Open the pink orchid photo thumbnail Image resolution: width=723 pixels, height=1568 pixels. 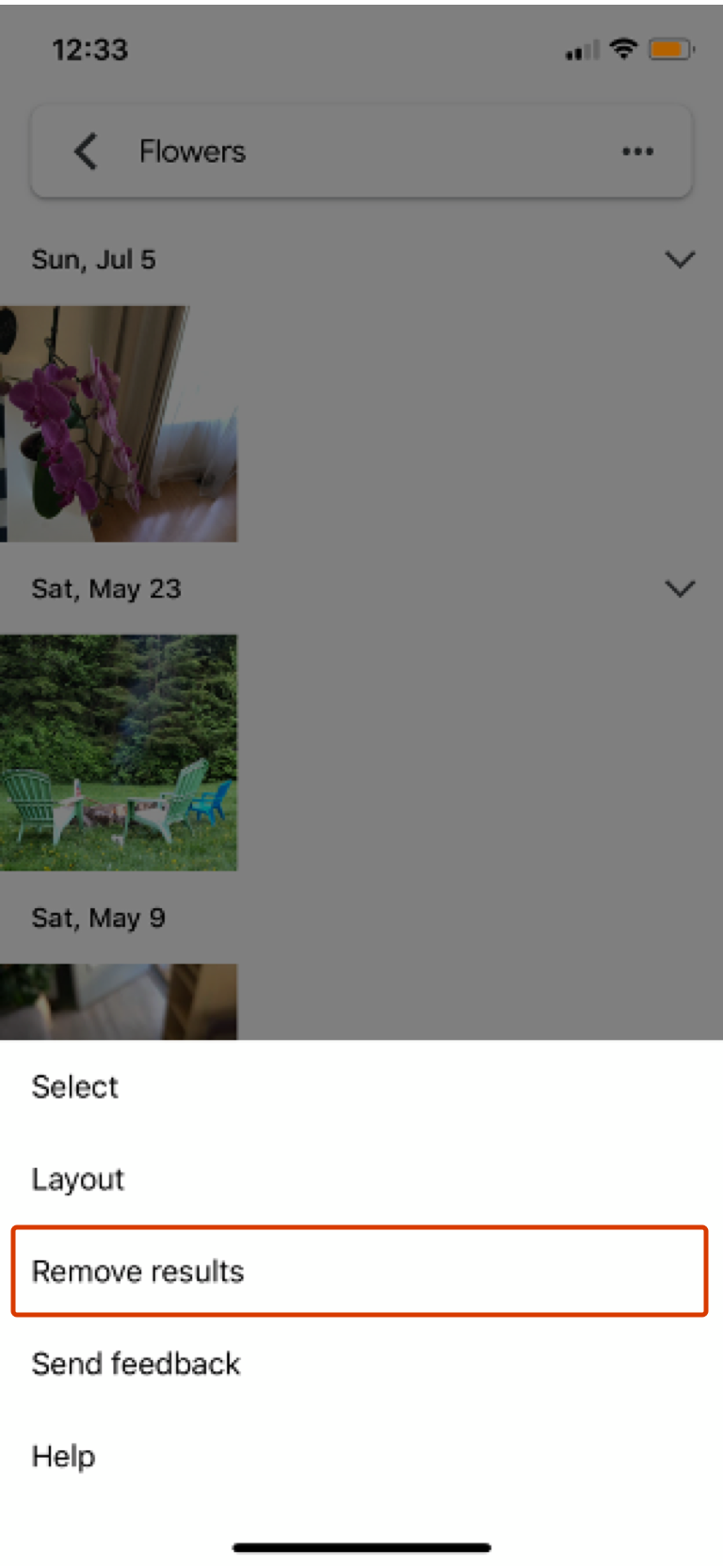point(119,424)
